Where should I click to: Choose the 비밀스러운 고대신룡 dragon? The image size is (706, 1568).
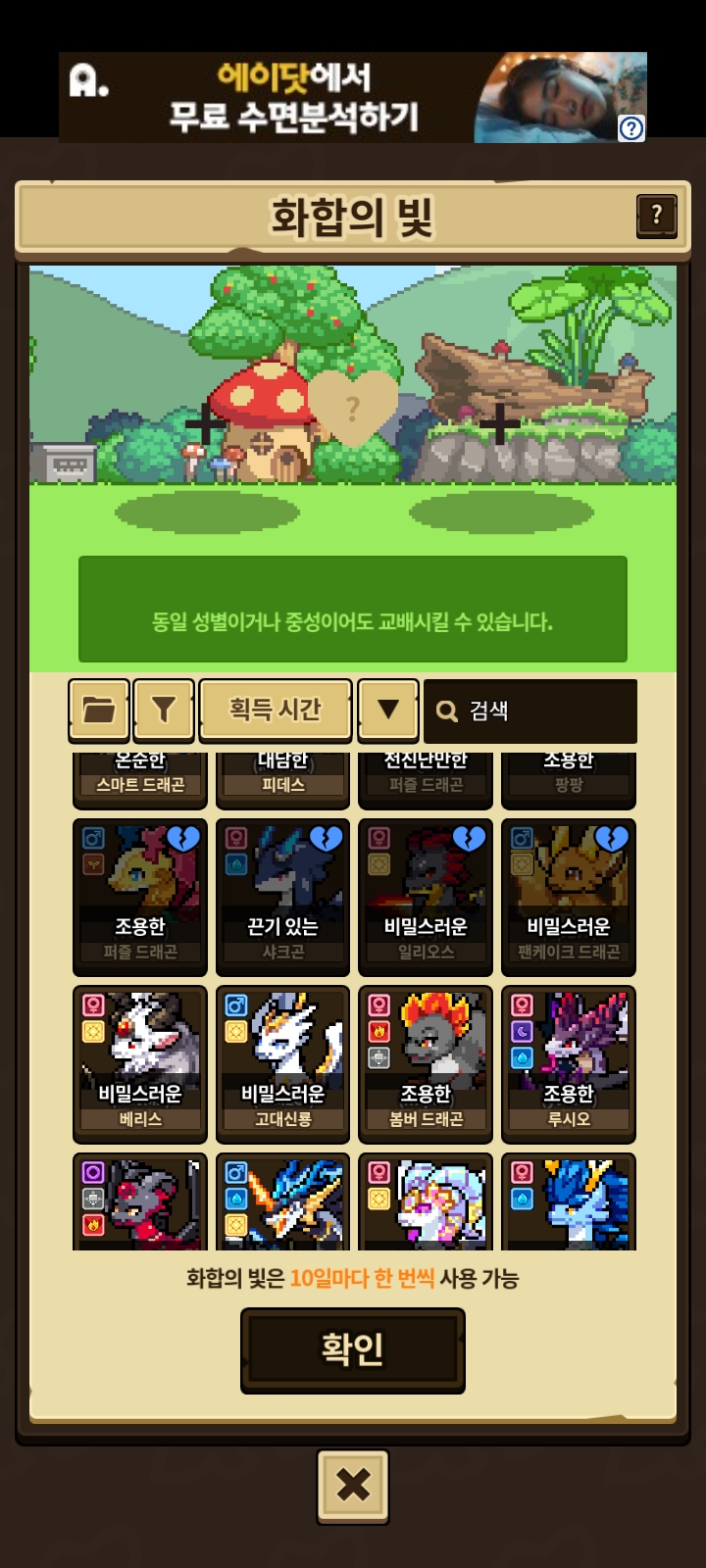[282, 1064]
